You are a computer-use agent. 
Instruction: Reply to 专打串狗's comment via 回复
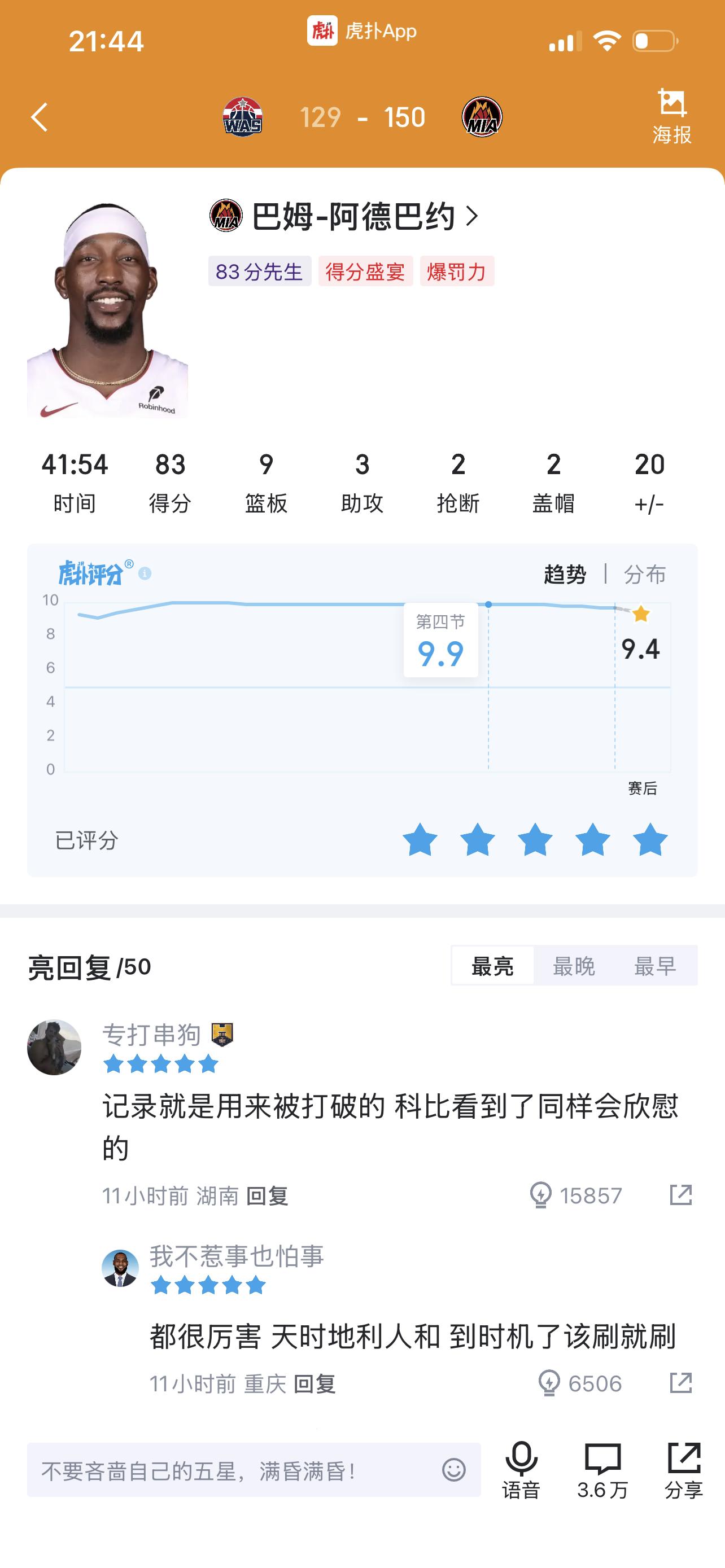click(x=268, y=1195)
